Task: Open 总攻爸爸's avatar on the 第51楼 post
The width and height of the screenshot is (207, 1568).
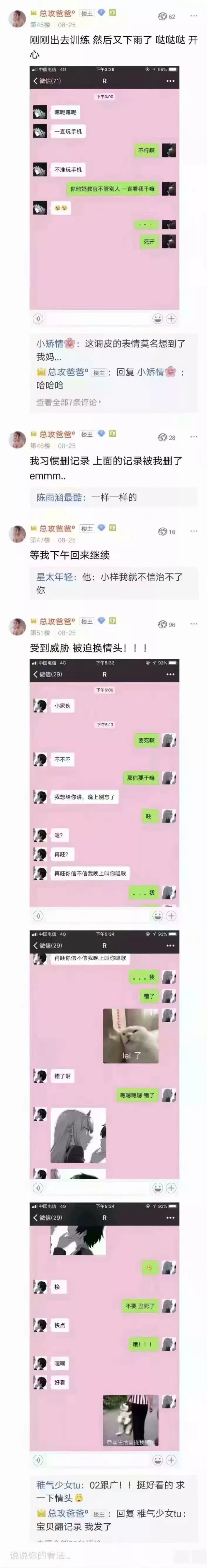Action: pos(17,626)
